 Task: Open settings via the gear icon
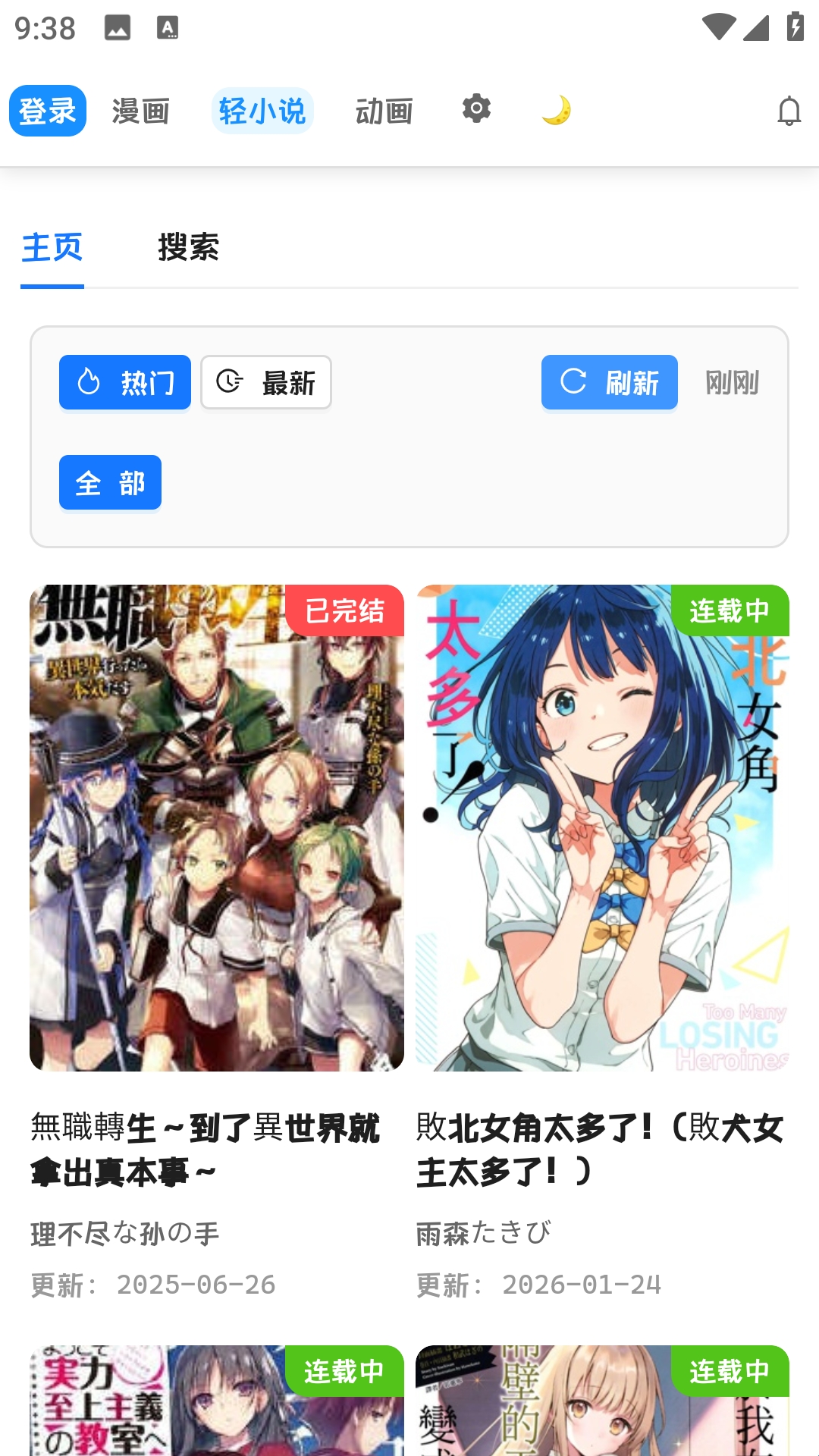(476, 109)
